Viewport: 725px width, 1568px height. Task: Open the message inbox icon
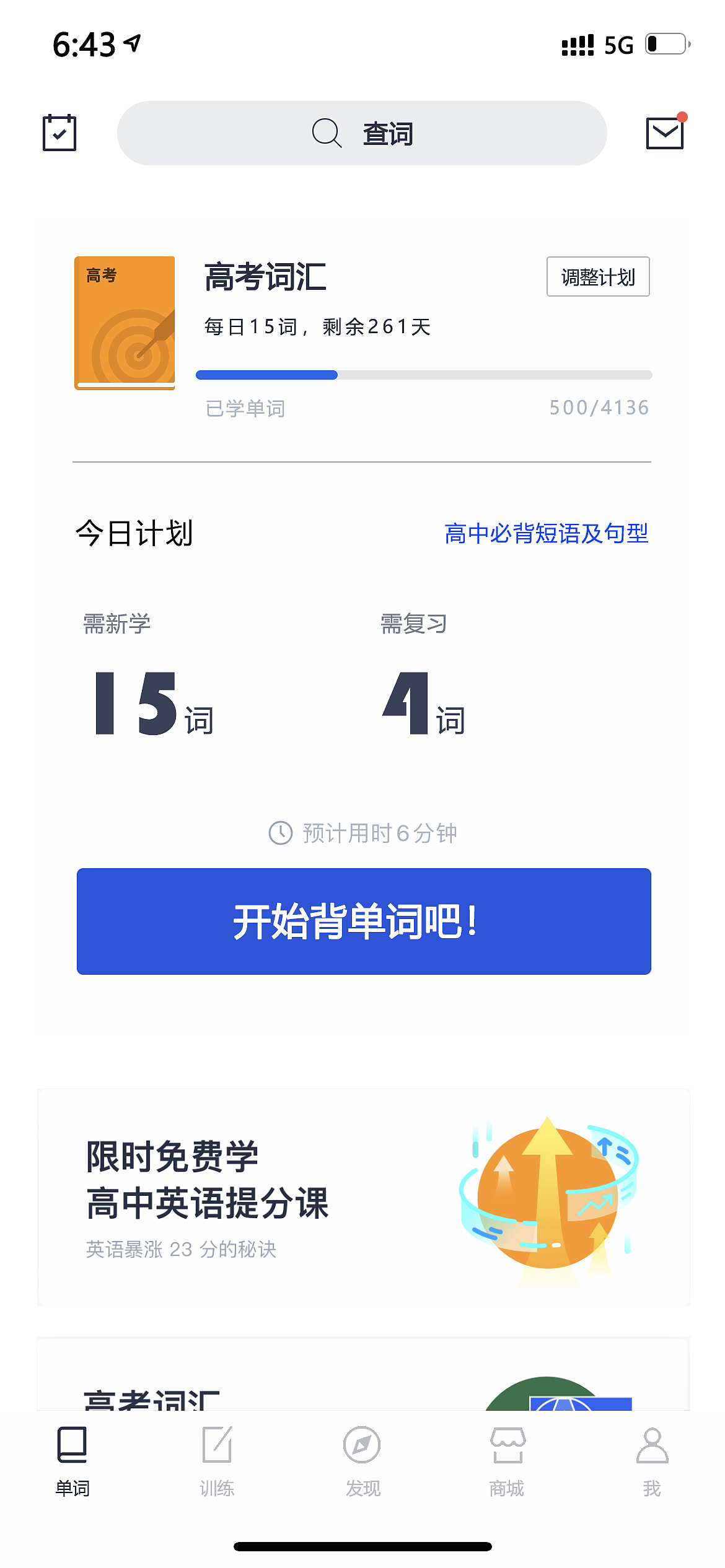pyautogui.click(x=664, y=133)
